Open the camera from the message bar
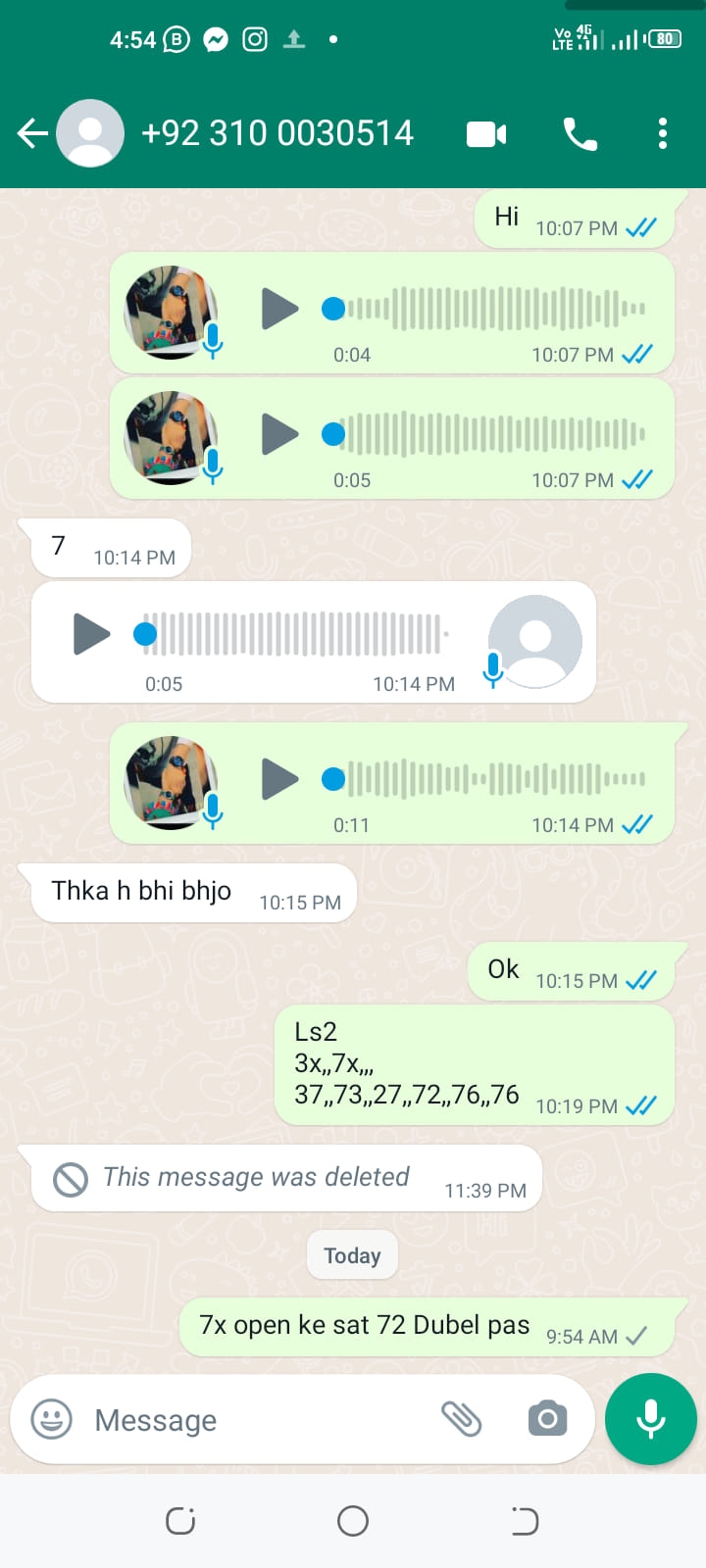This screenshot has height=1568, width=706. pyautogui.click(x=547, y=1419)
